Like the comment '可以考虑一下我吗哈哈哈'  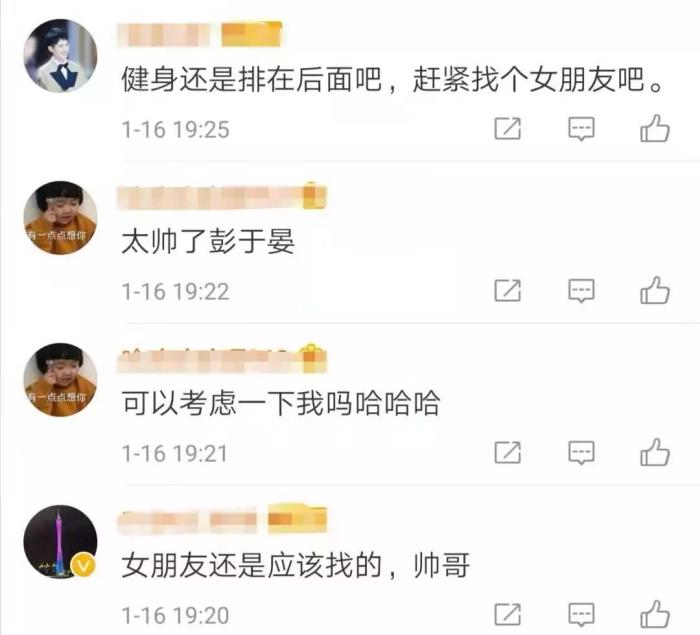click(655, 453)
